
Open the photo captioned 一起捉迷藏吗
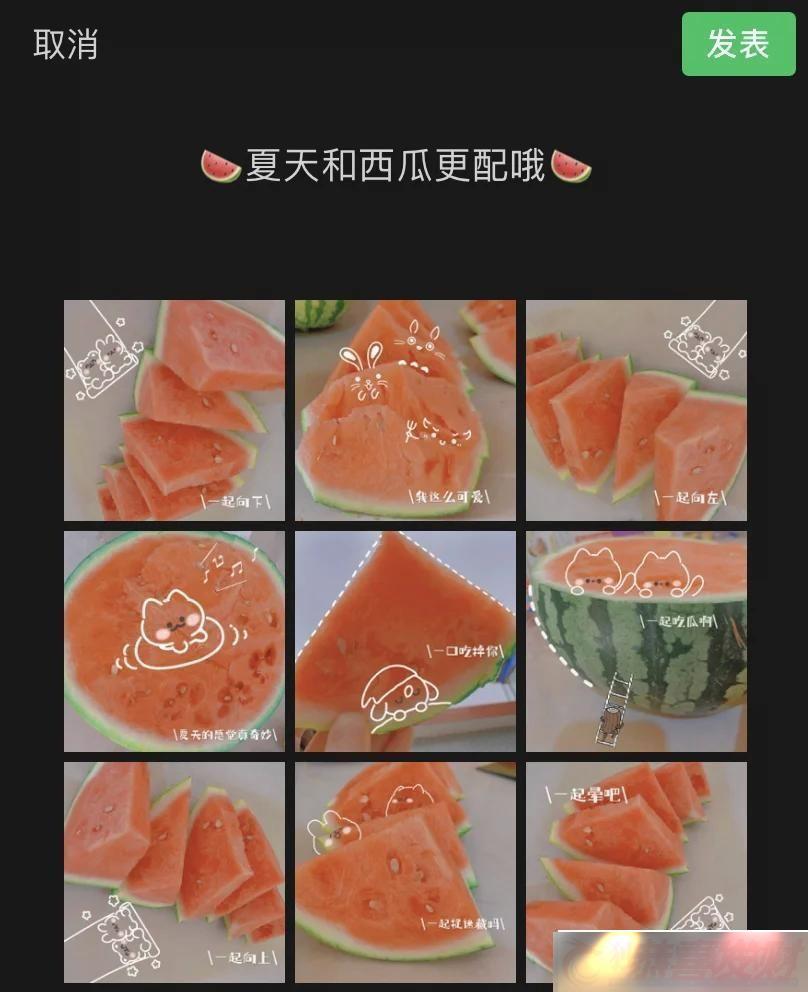pos(405,872)
